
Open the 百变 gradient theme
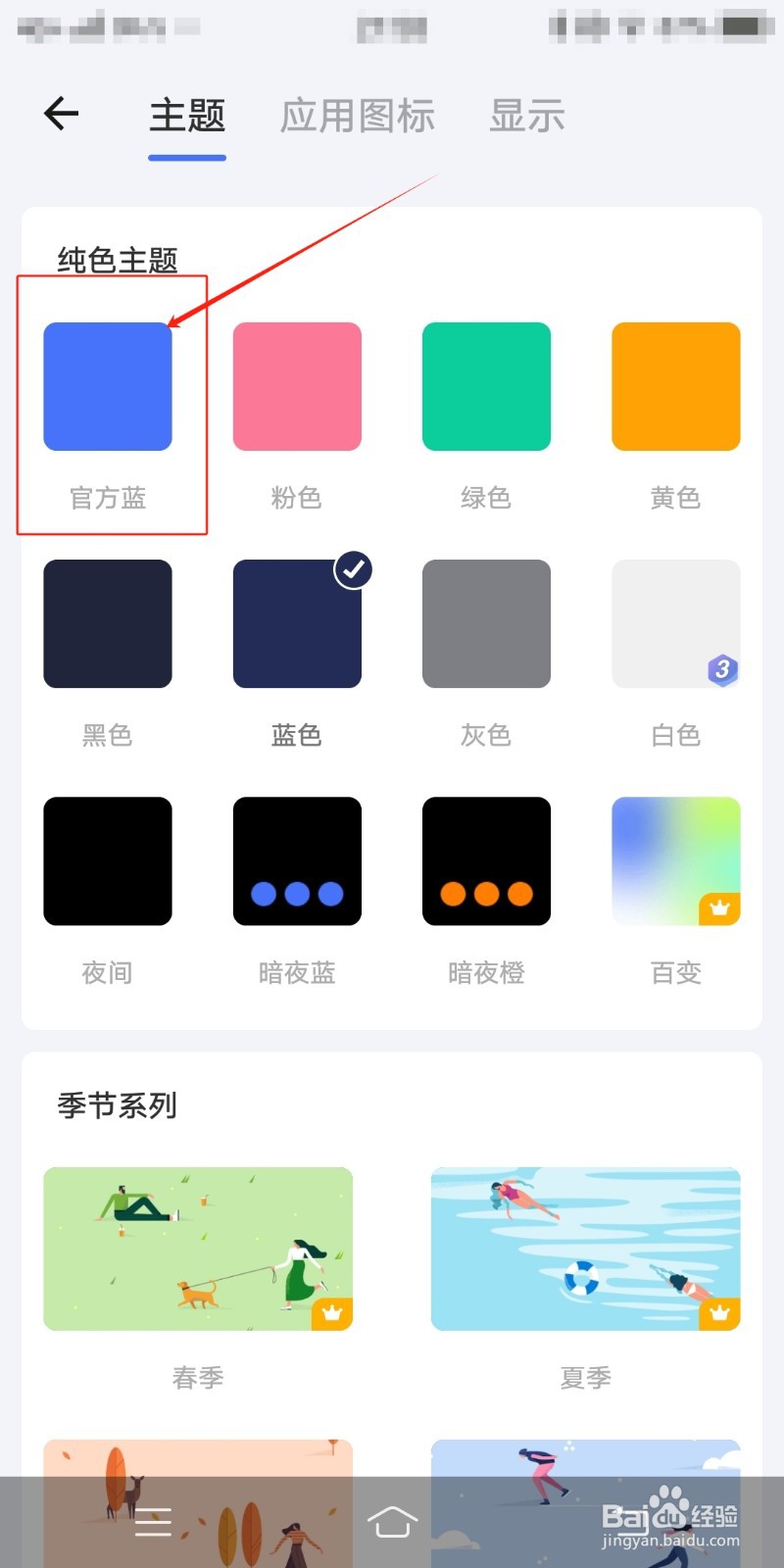(x=676, y=860)
